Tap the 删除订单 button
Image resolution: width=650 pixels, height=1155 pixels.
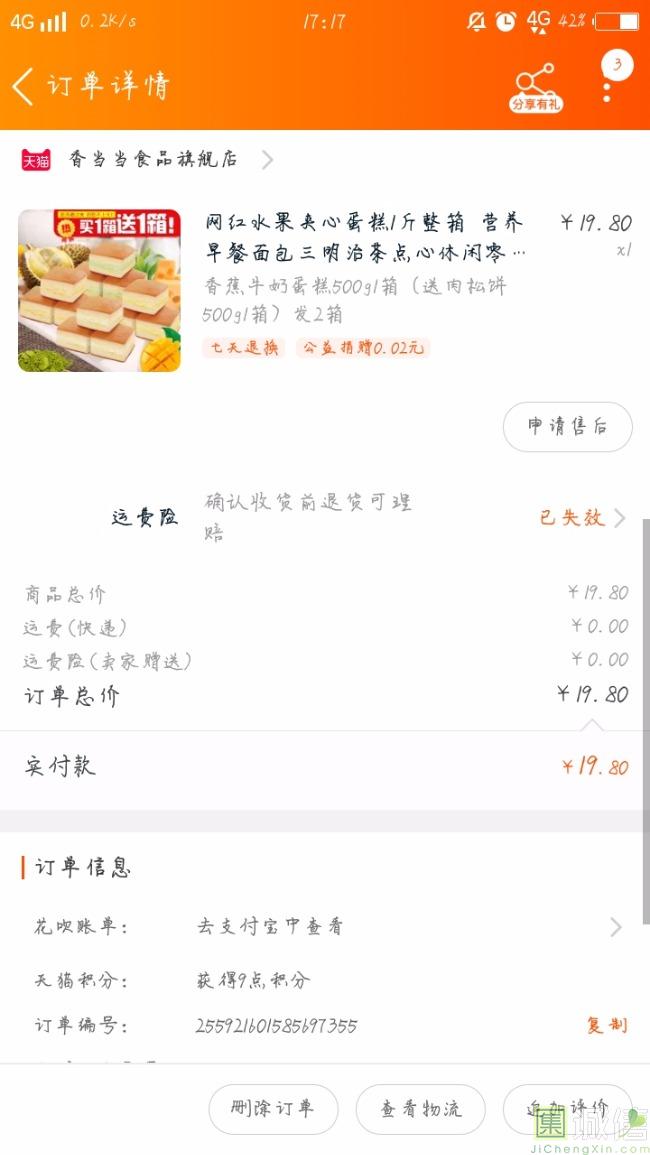click(273, 1108)
